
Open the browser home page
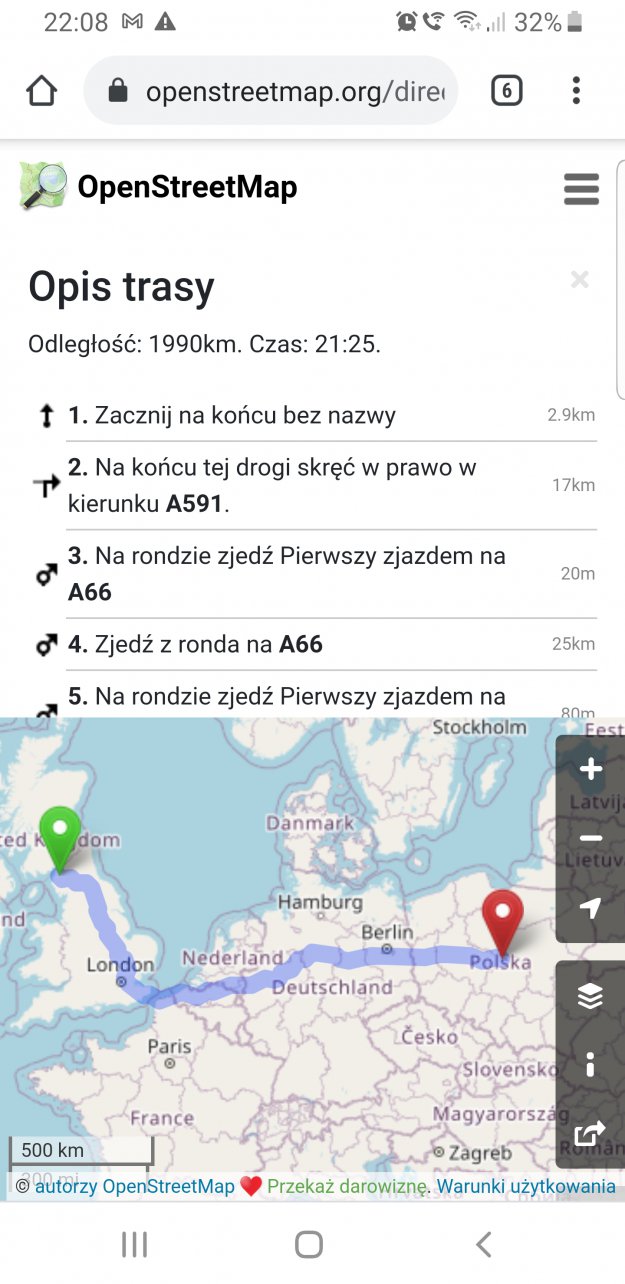41,91
